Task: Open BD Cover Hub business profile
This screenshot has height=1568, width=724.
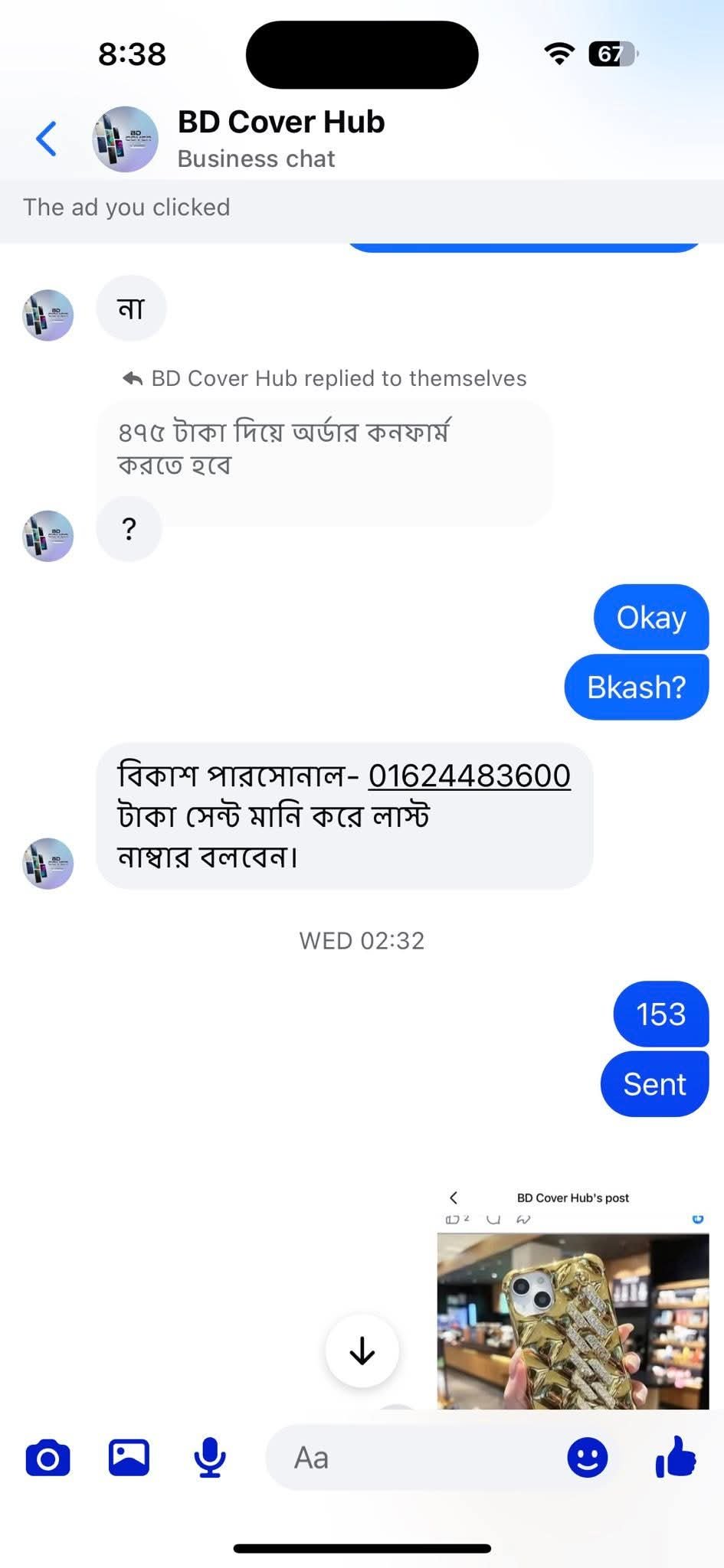Action: (x=280, y=138)
